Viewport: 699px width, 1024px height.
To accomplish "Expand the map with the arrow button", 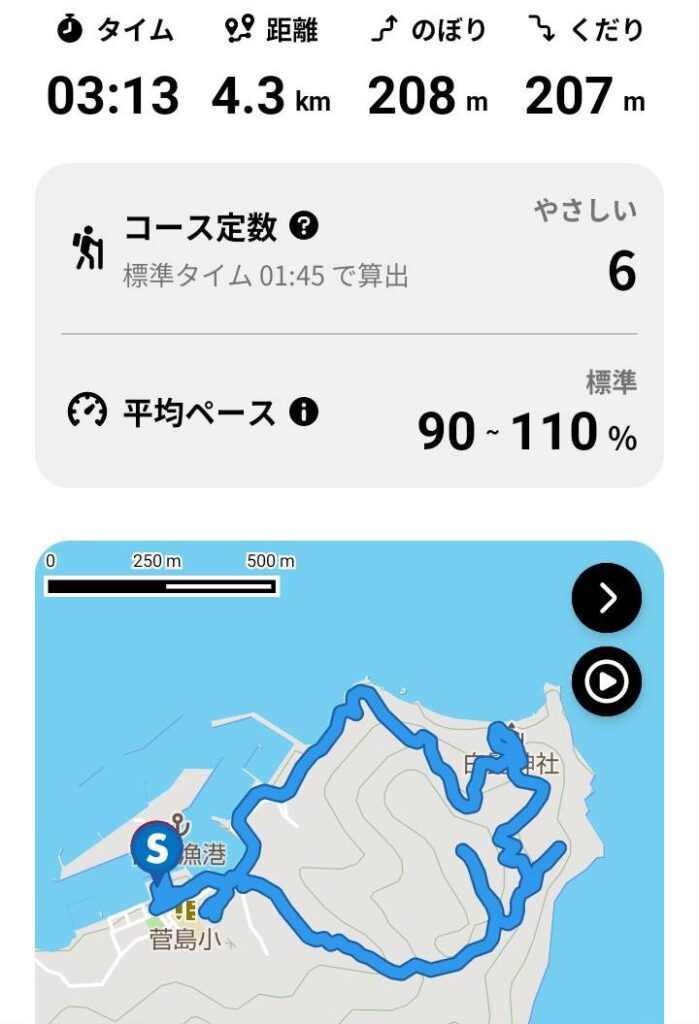I will (606, 598).
